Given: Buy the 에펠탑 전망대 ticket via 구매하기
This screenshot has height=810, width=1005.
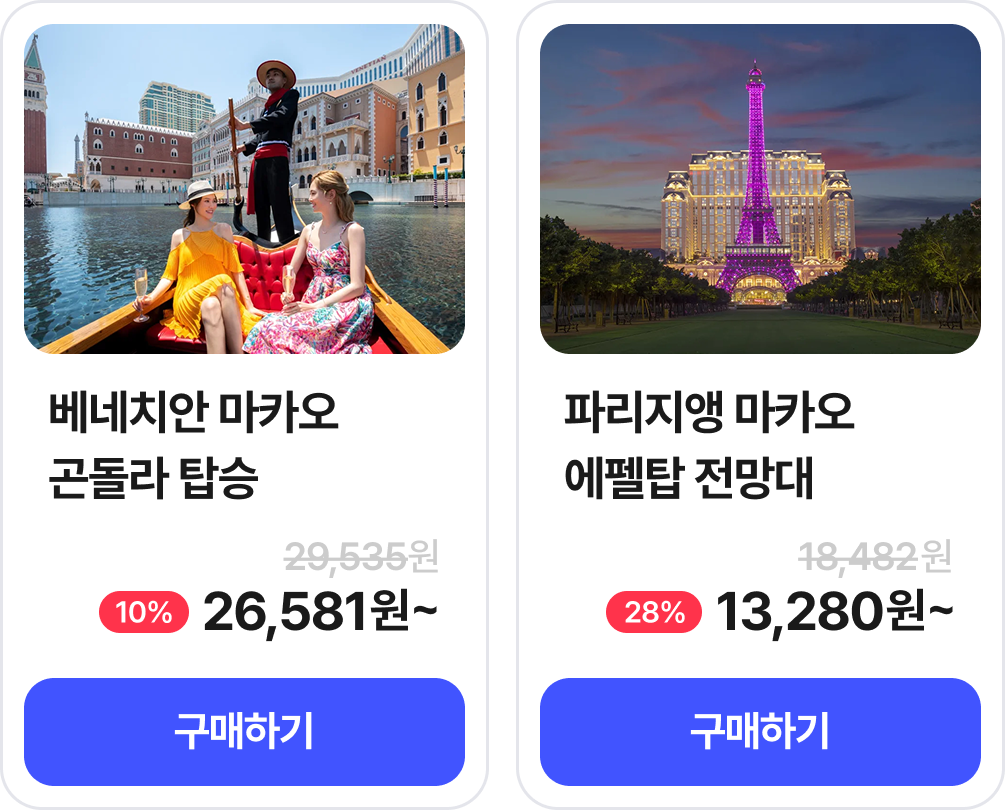Looking at the screenshot, I should tap(760, 732).
